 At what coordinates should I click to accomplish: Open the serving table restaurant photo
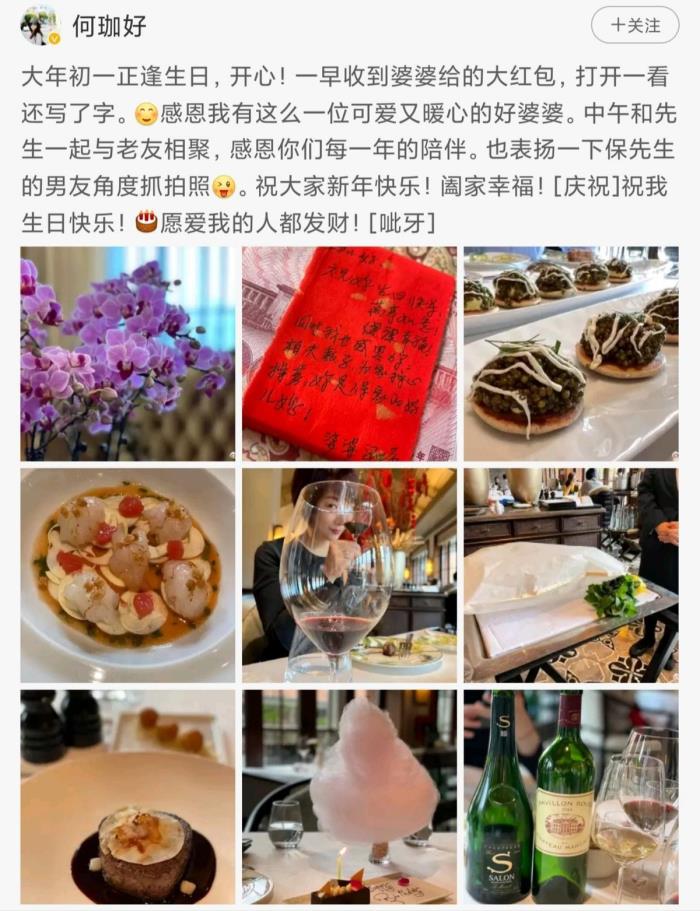click(x=570, y=575)
